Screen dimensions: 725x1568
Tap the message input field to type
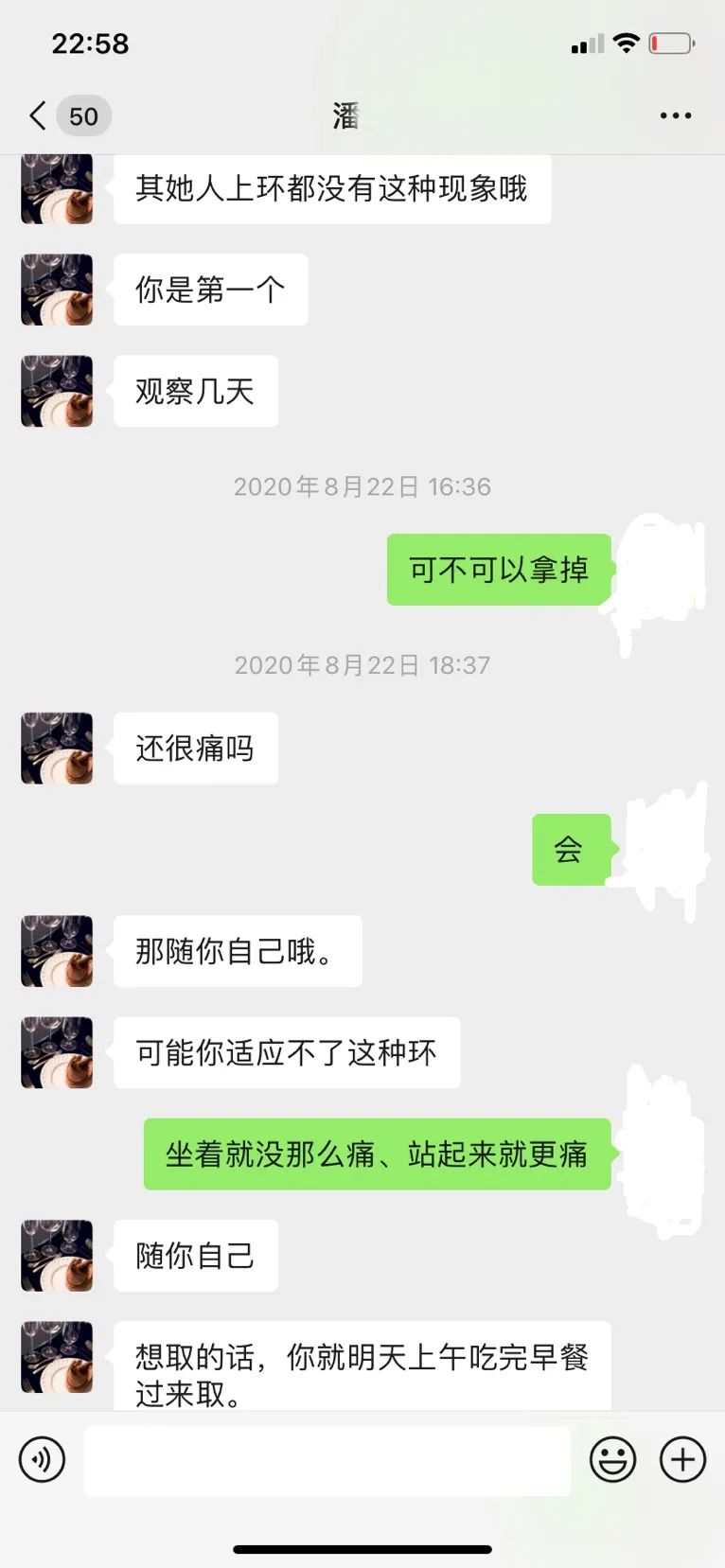(327, 1459)
